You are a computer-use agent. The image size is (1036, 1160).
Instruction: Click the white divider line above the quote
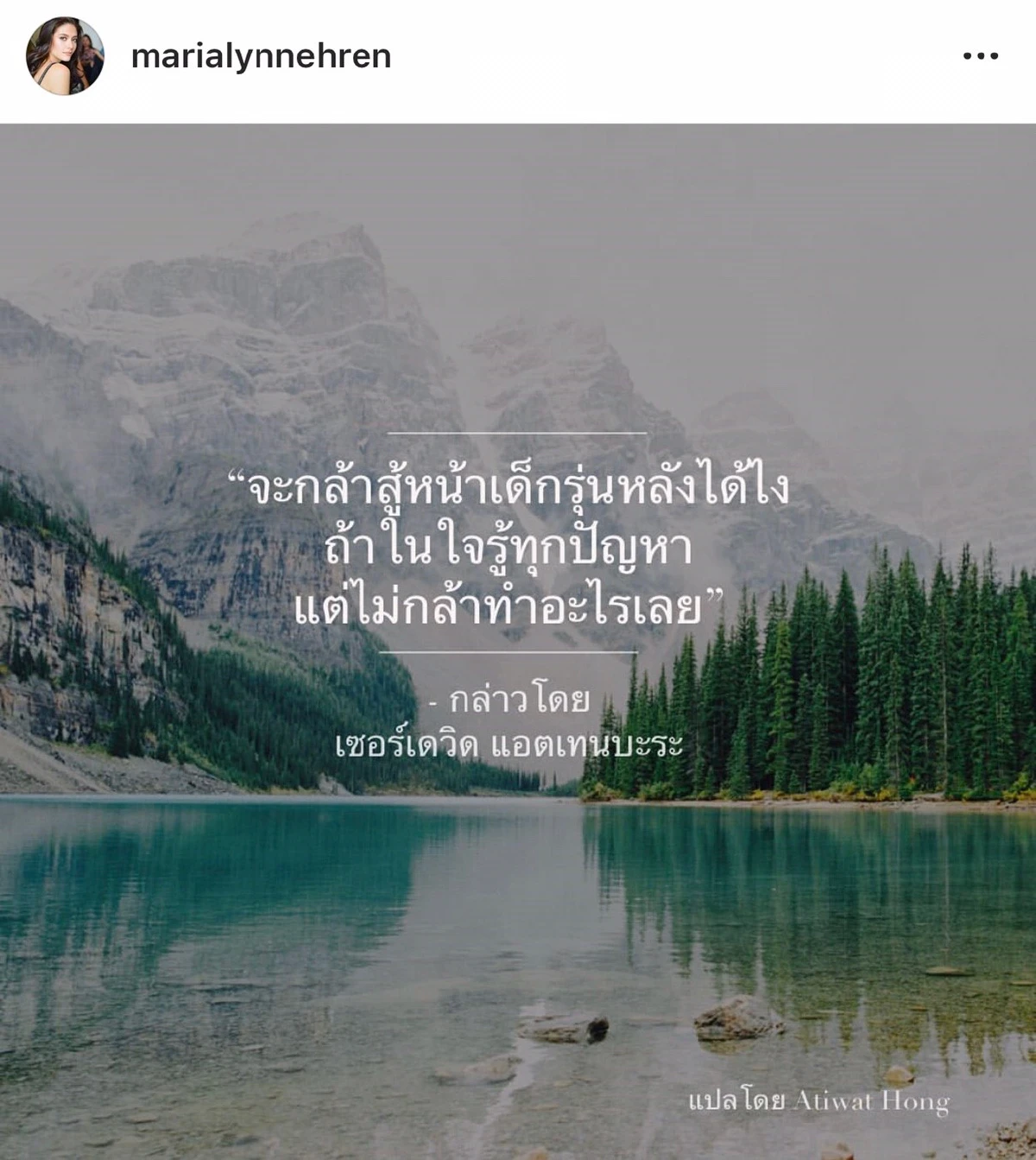click(518, 431)
